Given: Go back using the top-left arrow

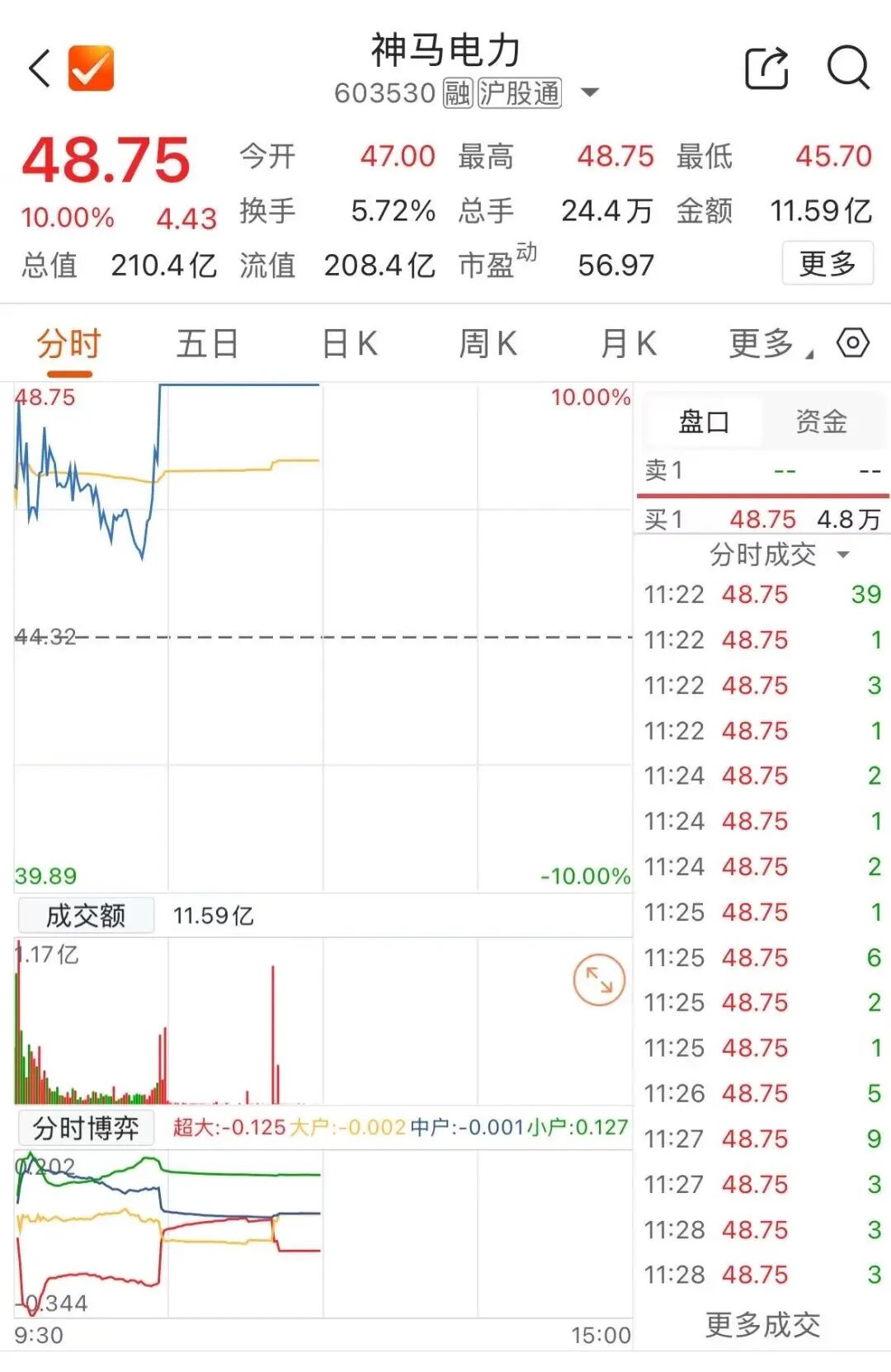Looking at the screenshot, I should (x=40, y=68).
